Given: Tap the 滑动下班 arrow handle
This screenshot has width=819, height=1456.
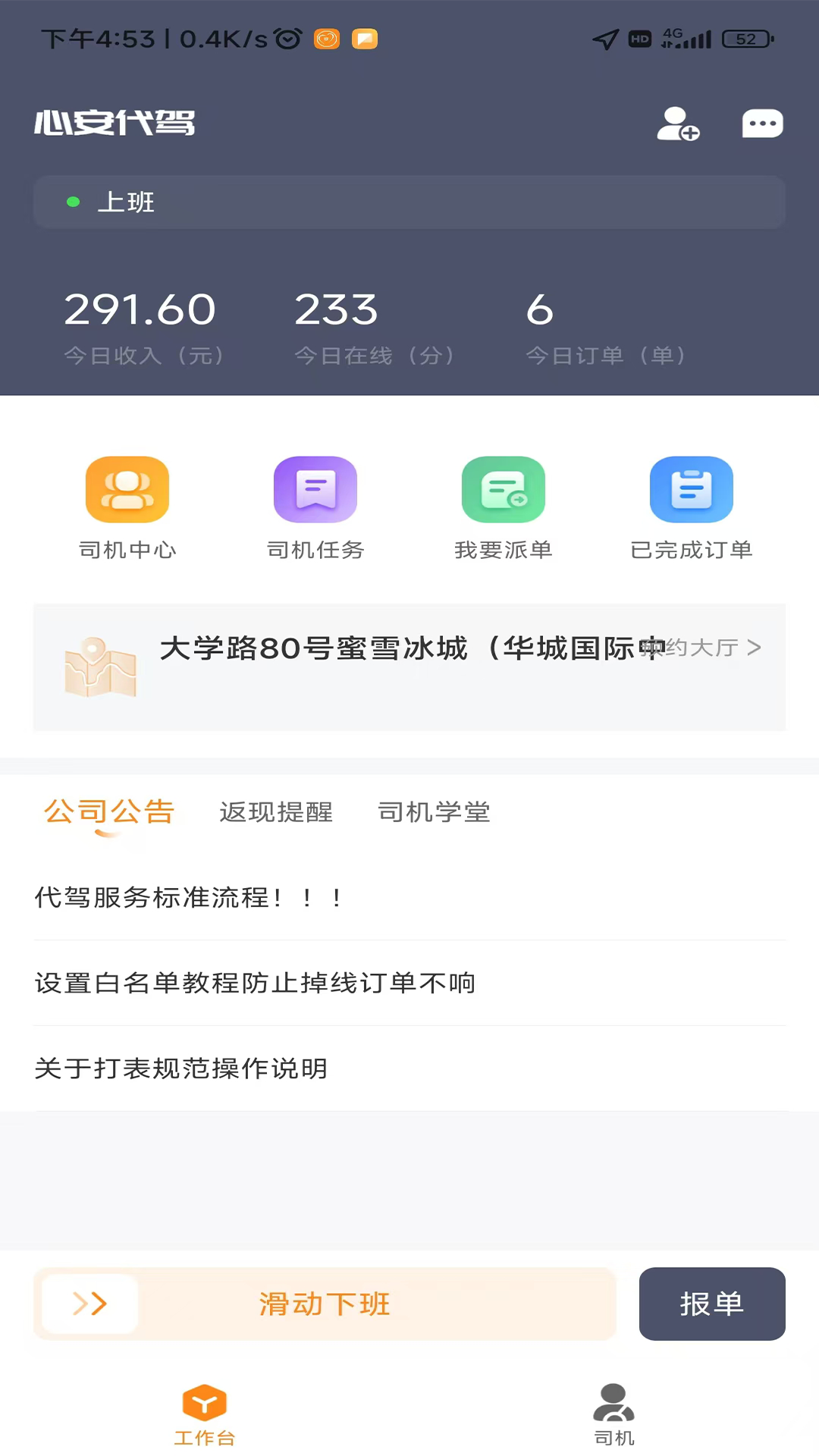Looking at the screenshot, I should 89,1304.
